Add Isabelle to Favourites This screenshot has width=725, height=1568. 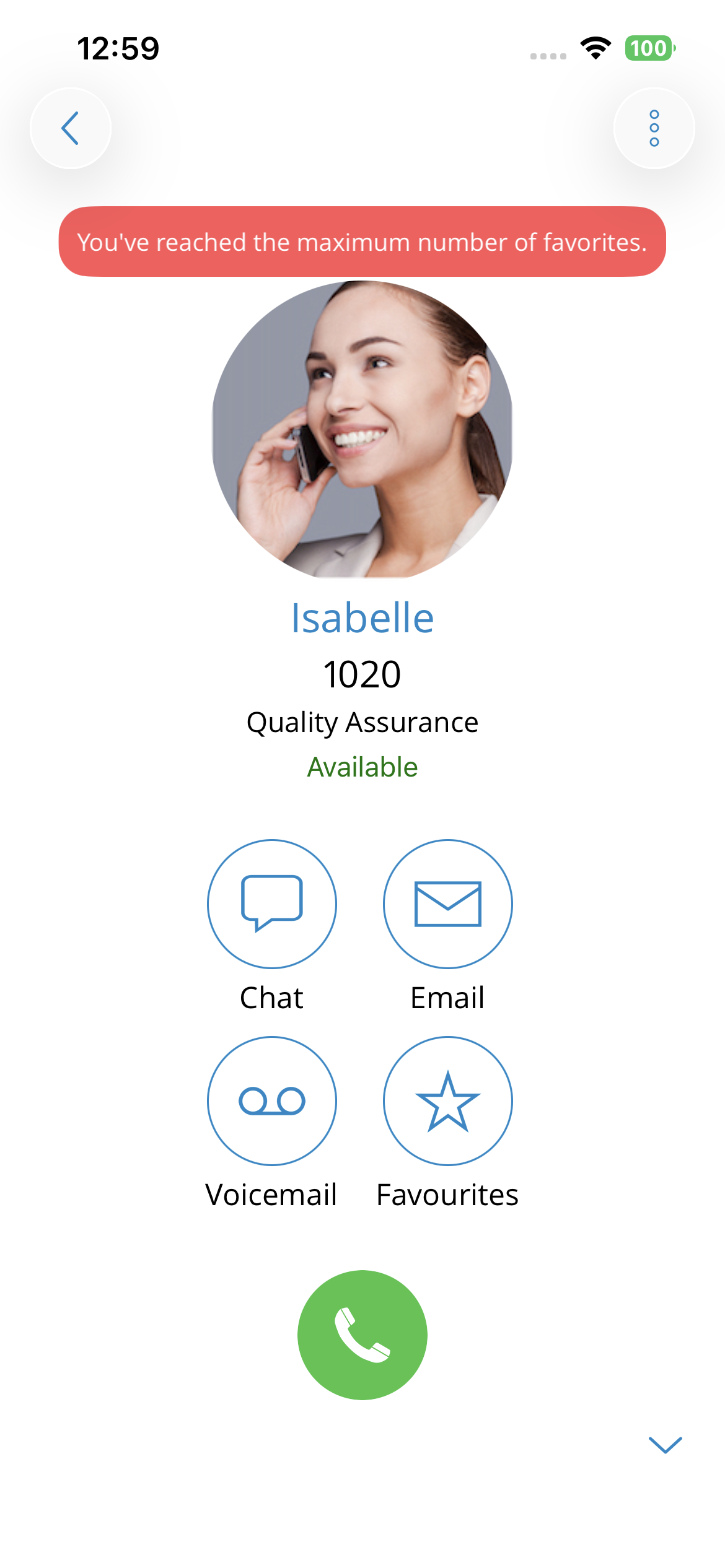point(447,1100)
